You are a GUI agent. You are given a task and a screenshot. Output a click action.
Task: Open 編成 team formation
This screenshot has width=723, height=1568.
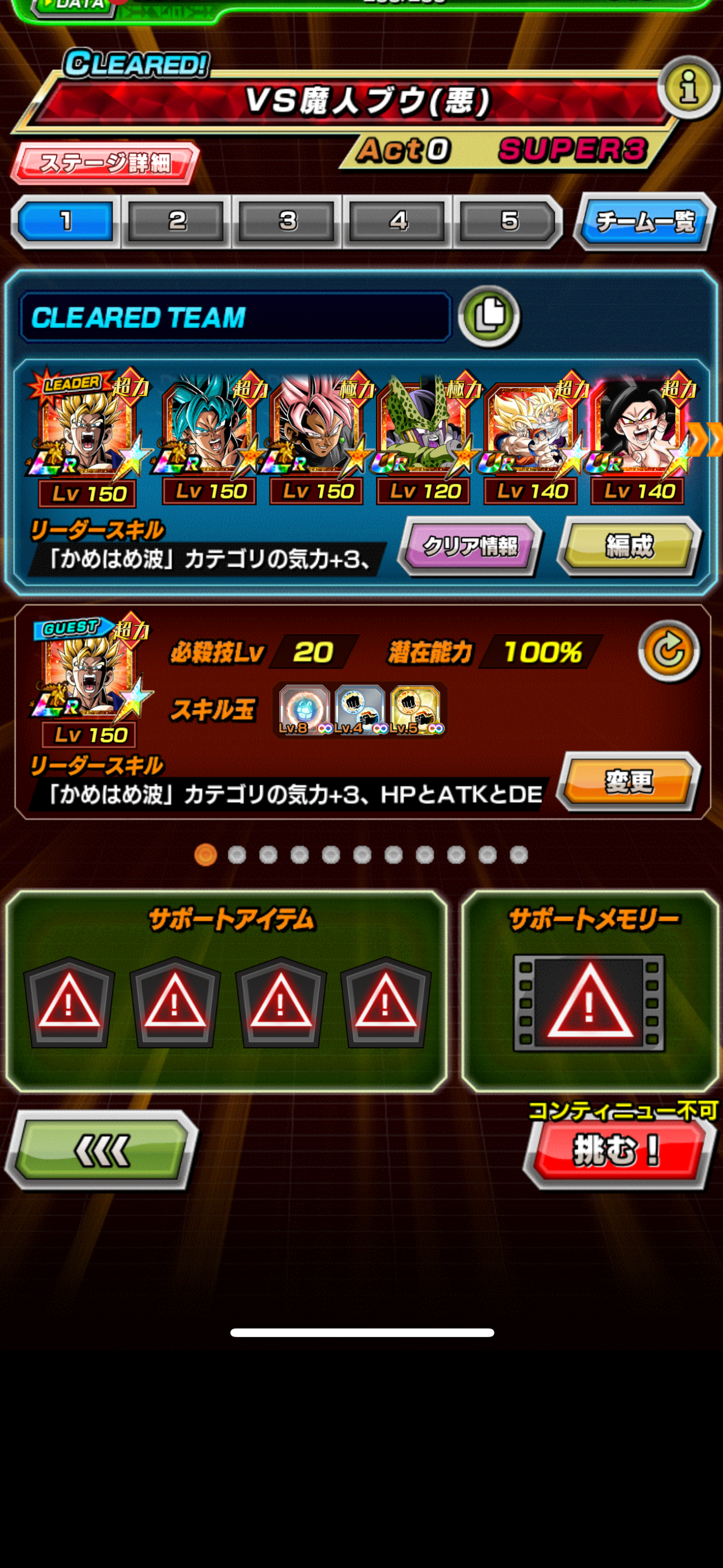tap(629, 546)
